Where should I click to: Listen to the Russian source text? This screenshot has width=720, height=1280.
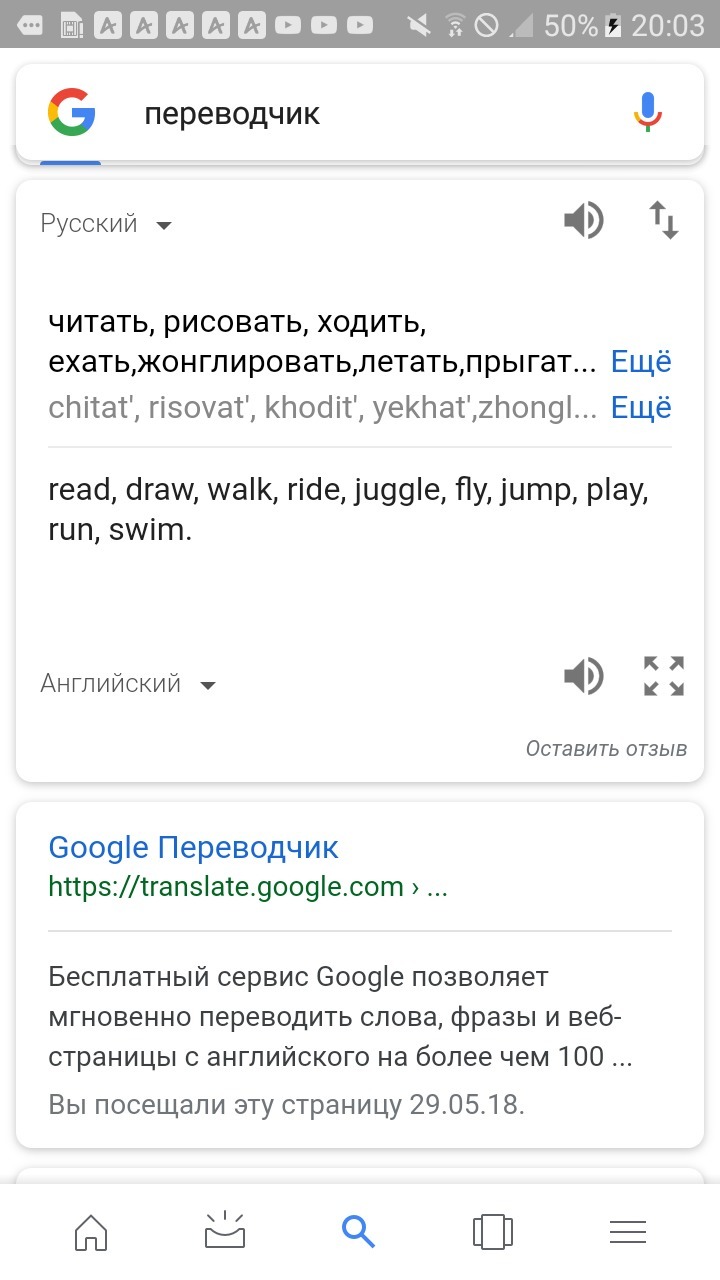click(584, 220)
